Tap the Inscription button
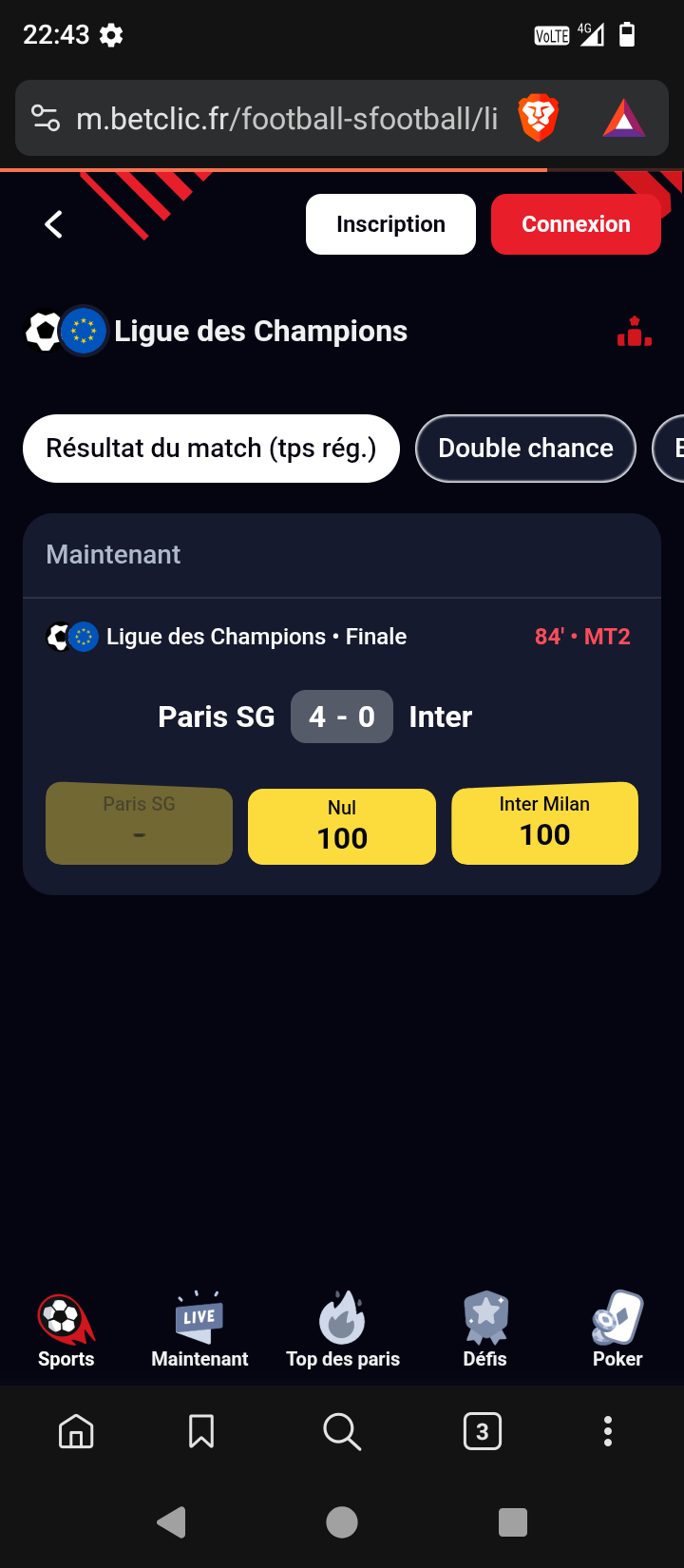 coord(390,224)
